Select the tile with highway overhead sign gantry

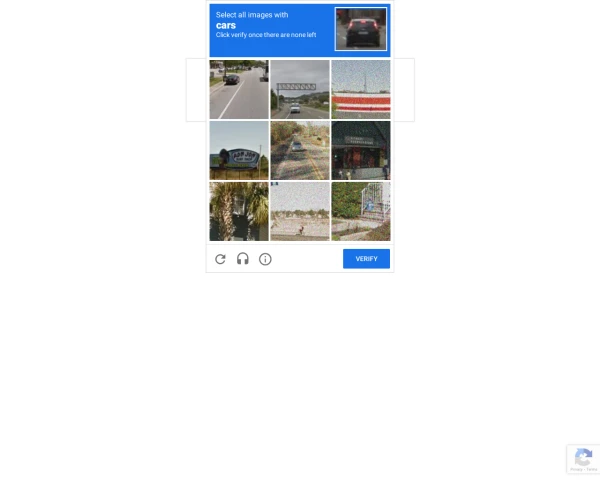300,90
